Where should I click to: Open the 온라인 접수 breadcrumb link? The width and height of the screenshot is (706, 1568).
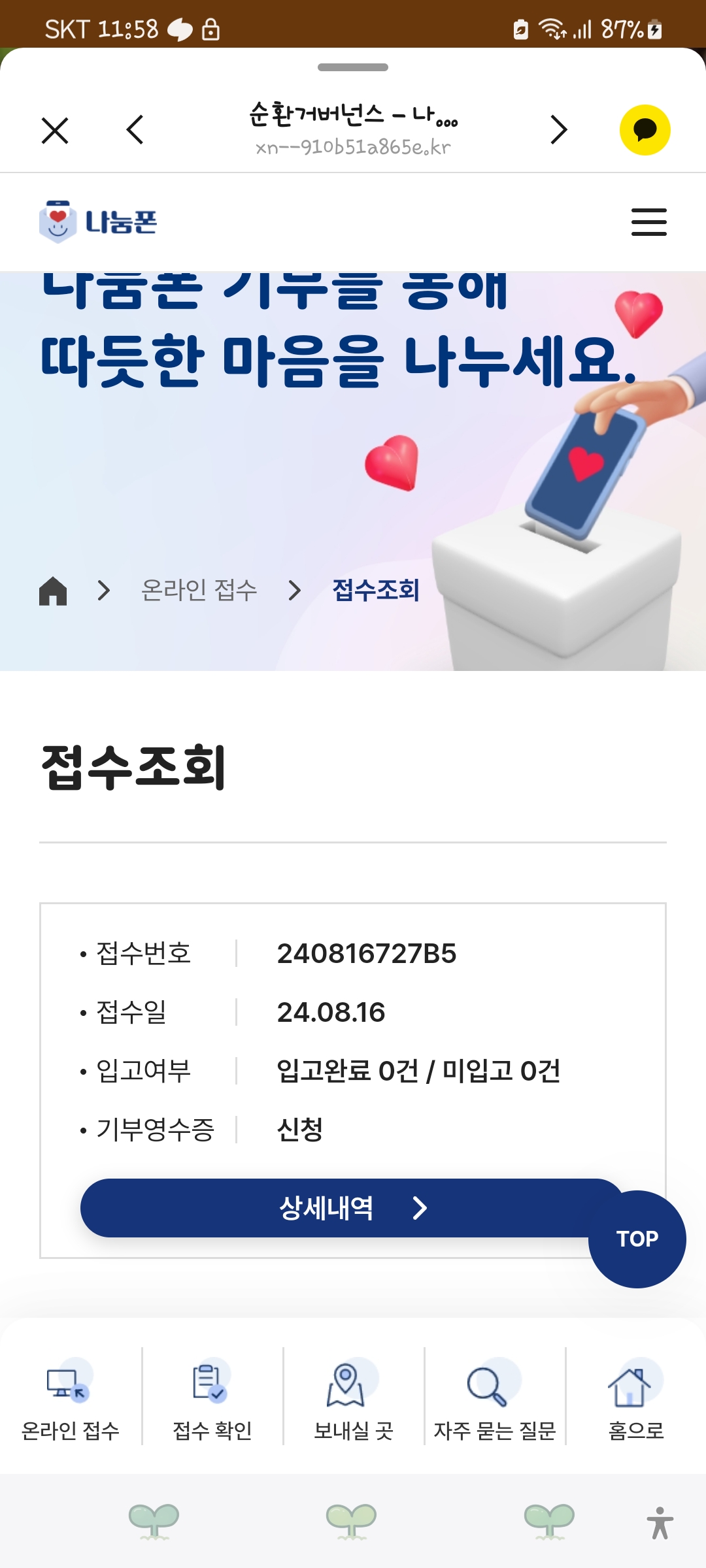click(x=199, y=591)
